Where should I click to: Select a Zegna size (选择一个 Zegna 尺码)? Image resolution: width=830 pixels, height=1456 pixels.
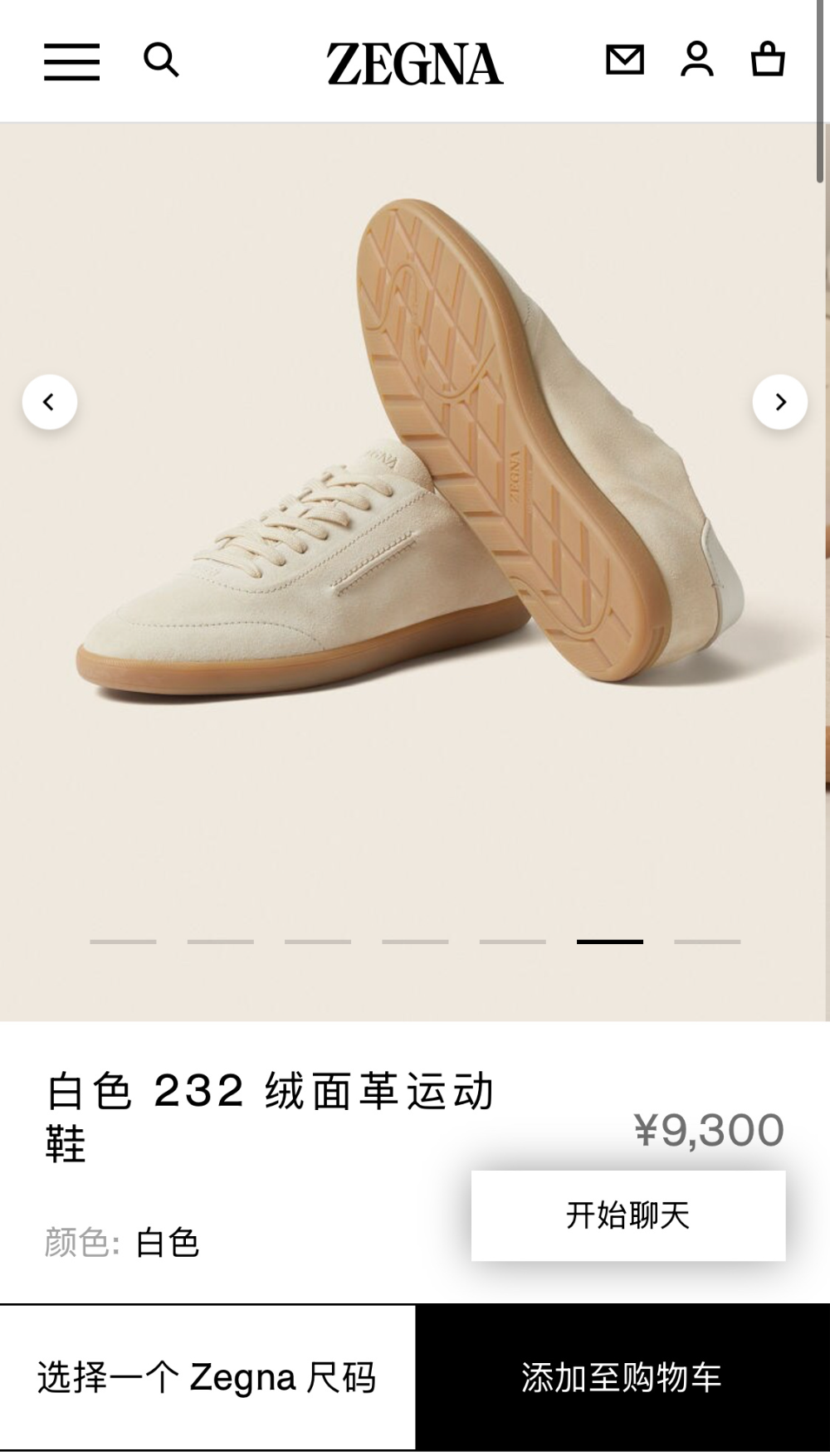(207, 1378)
